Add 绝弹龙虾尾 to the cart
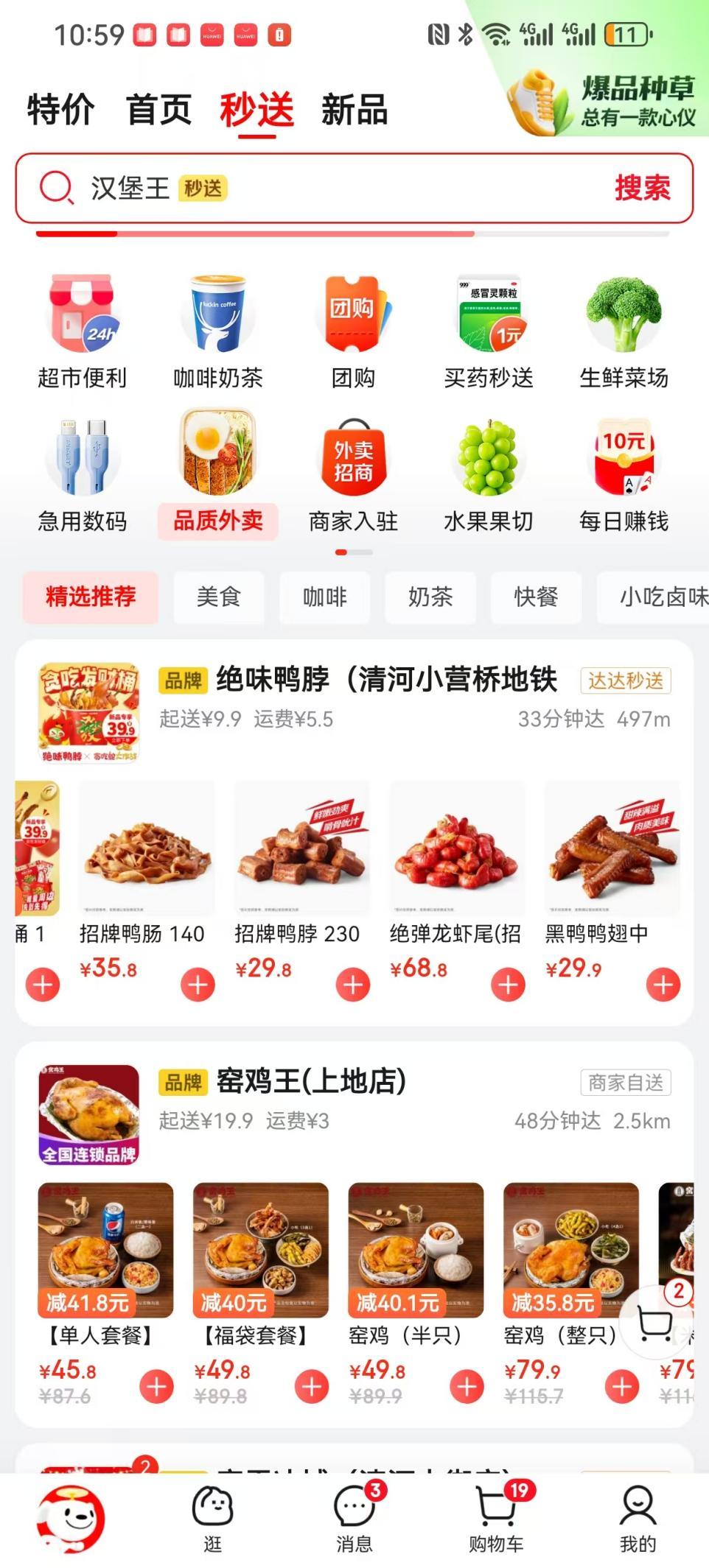This screenshot has height=1568, width=709. click(x=508, y=985)
